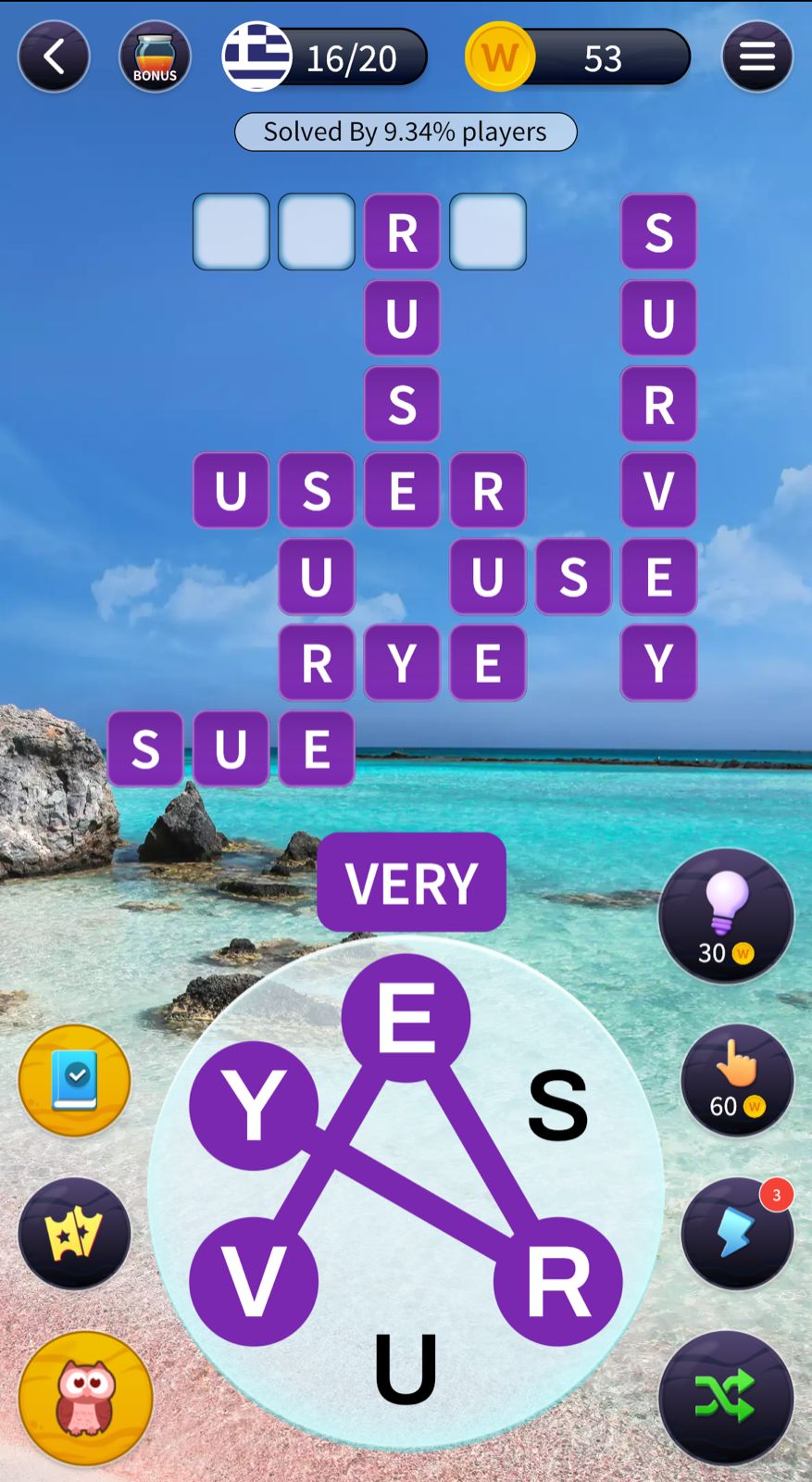Screen dimensions: 812x1482
Task: Use the lightbulb hint for 30 coins
Action: tap(726, 916)
